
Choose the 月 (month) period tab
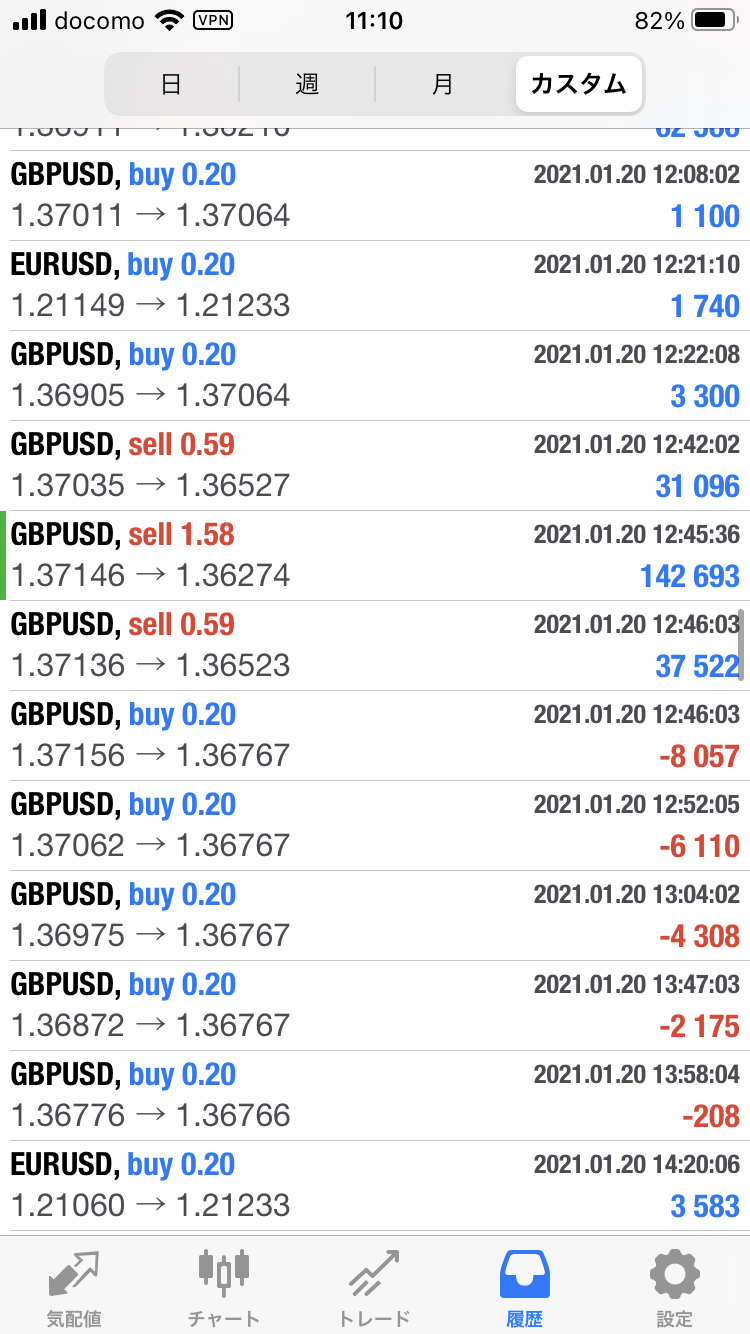click(442, 84)
